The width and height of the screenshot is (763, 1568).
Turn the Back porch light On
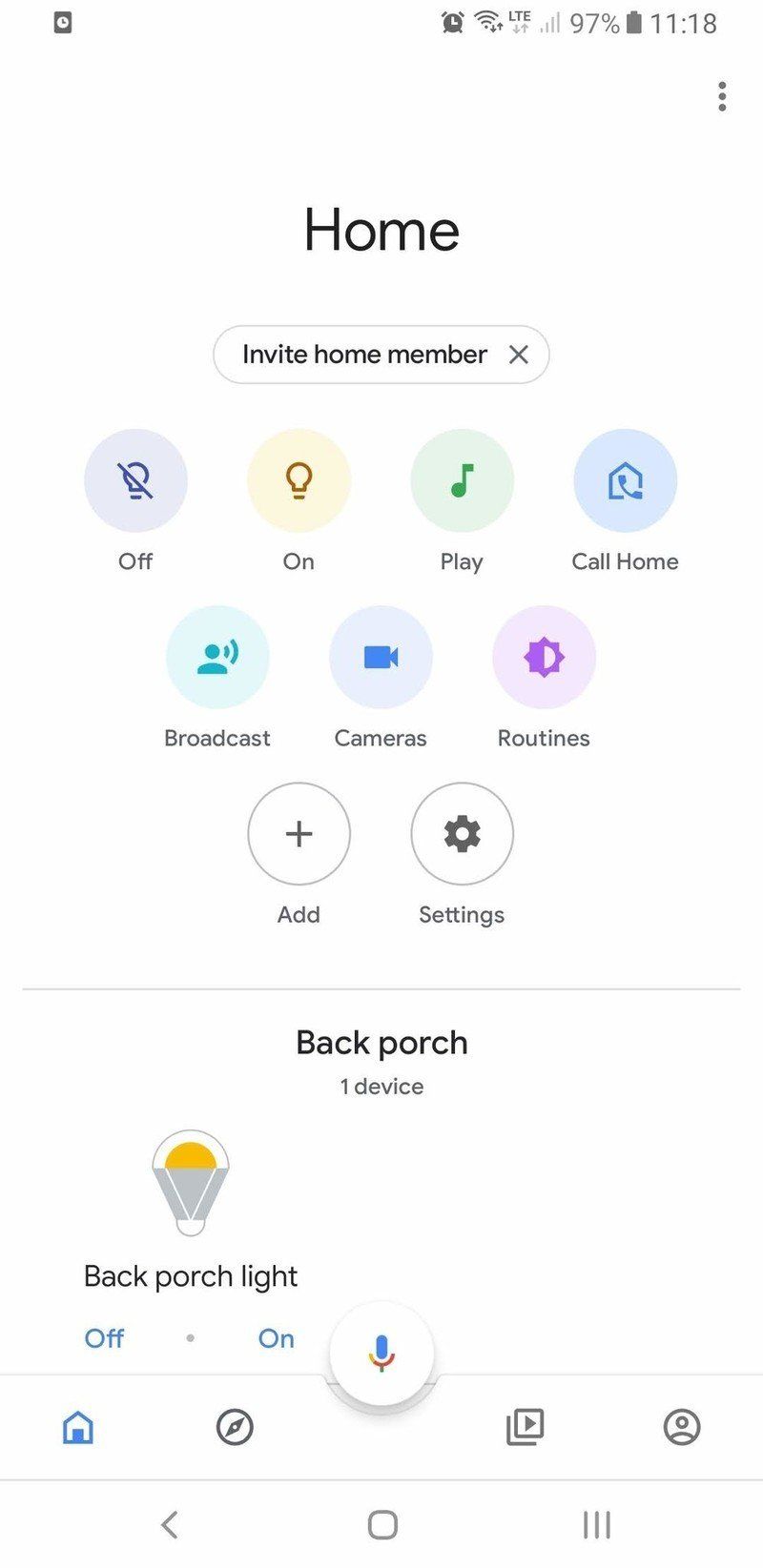(275, 1338)
